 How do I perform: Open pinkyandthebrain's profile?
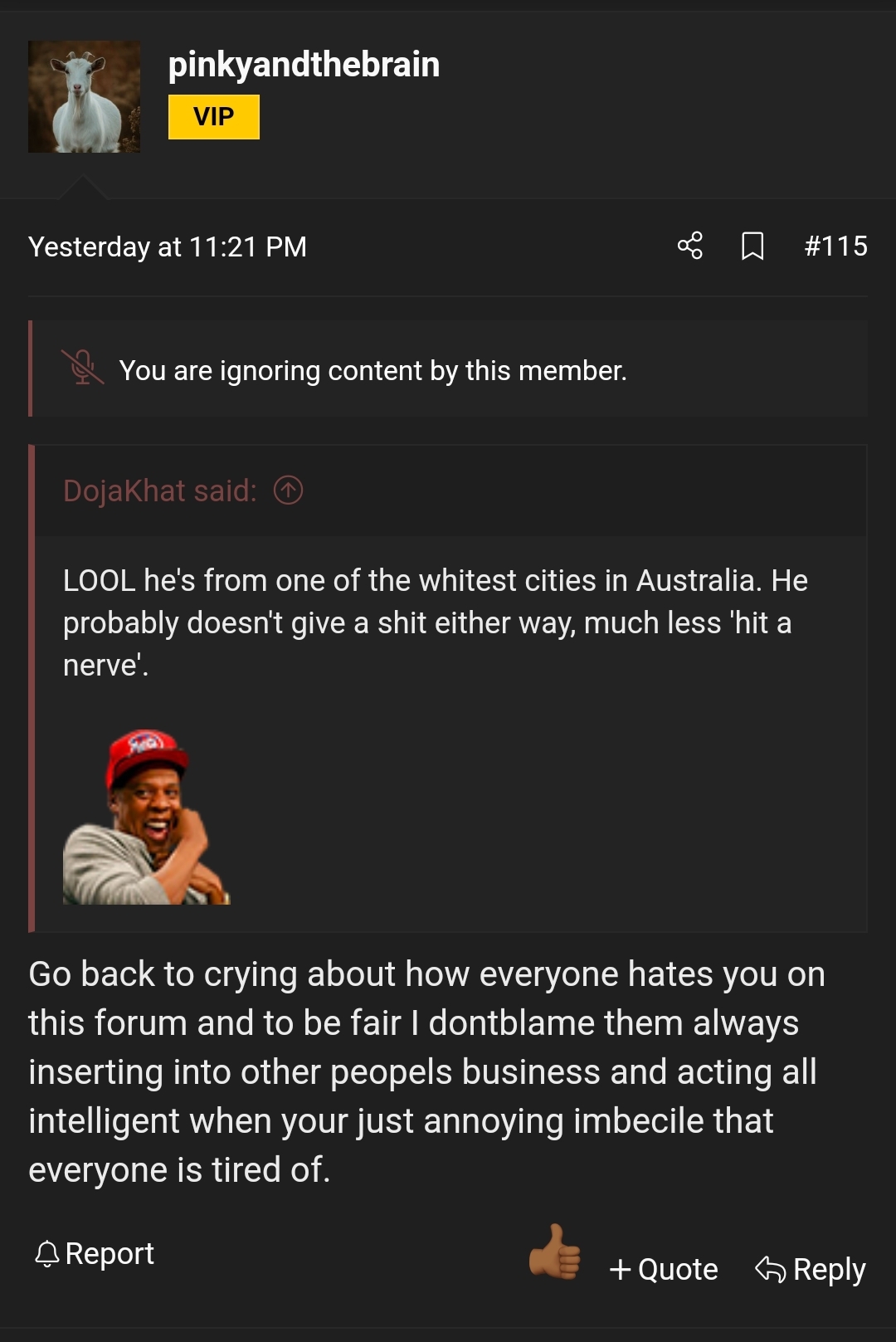[304, 65]
